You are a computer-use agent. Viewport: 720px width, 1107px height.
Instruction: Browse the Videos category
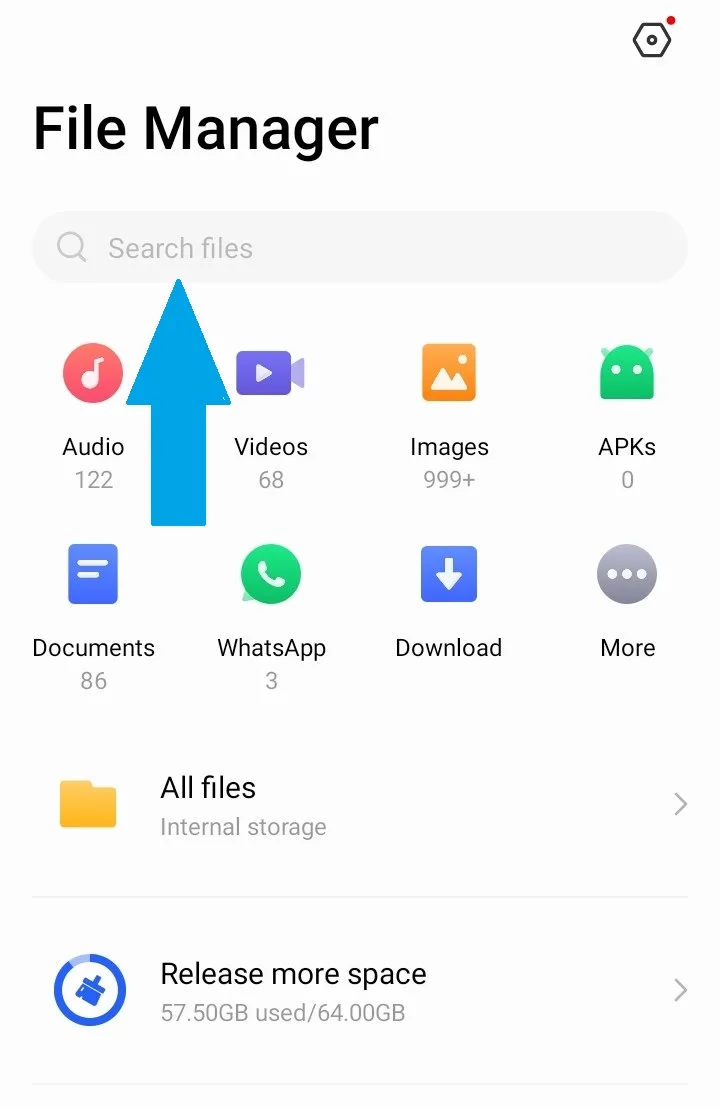point(270,373)
